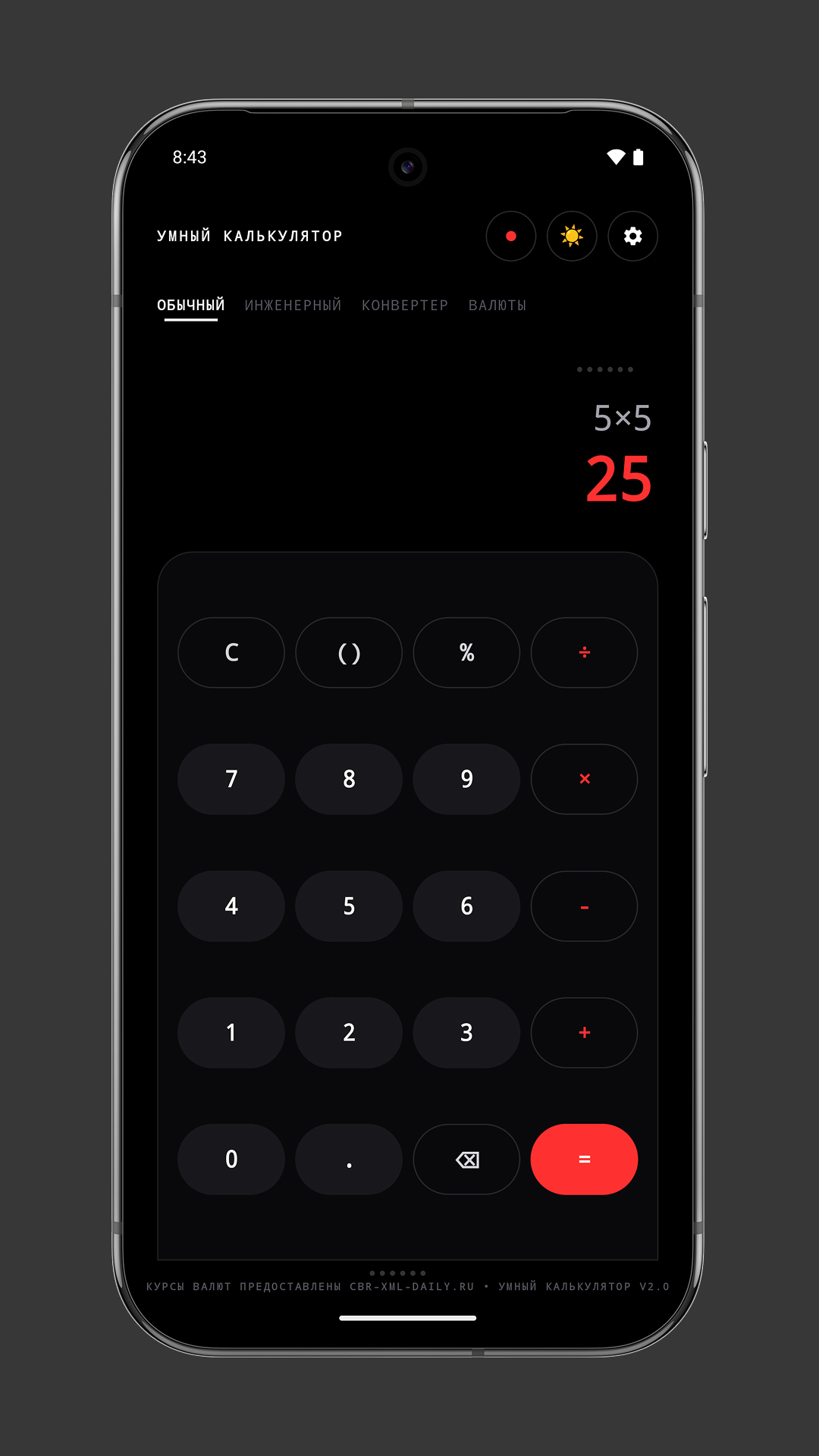Screen dimensions: 819x1456
Task: Toggle light theme with sun icon
Action: click(x=572, y=236)
